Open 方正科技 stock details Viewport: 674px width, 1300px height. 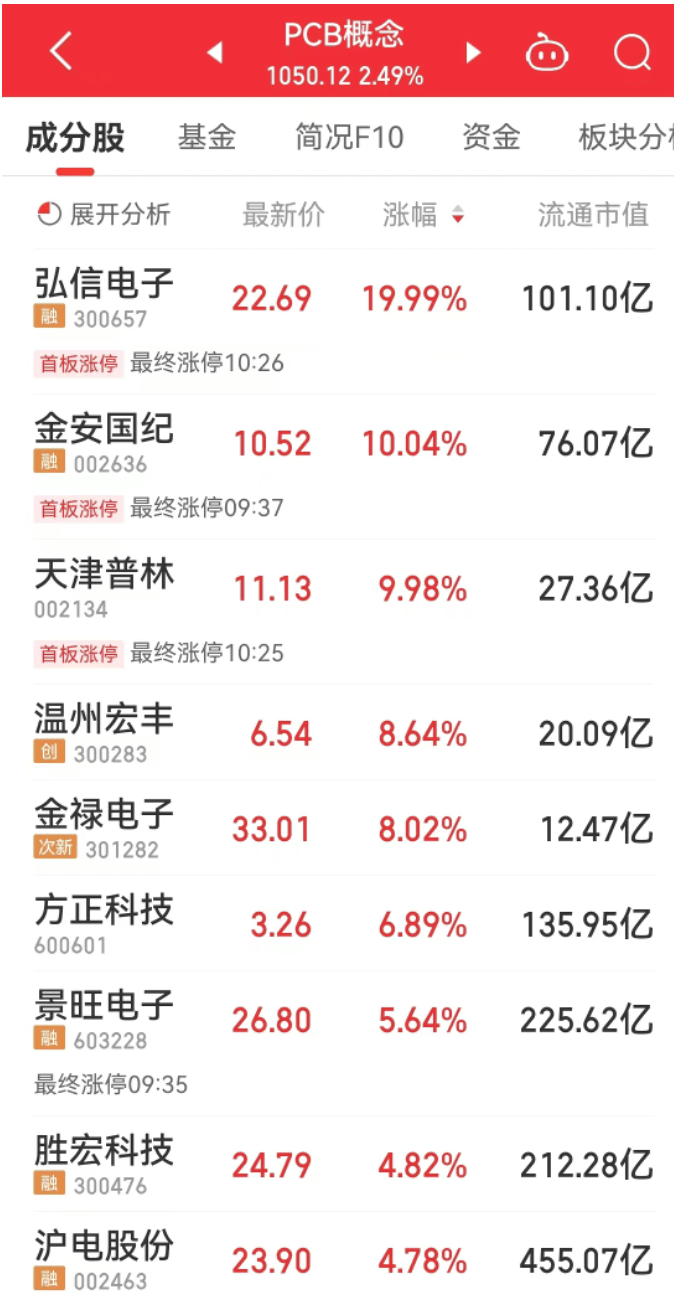tap(337, 924)
